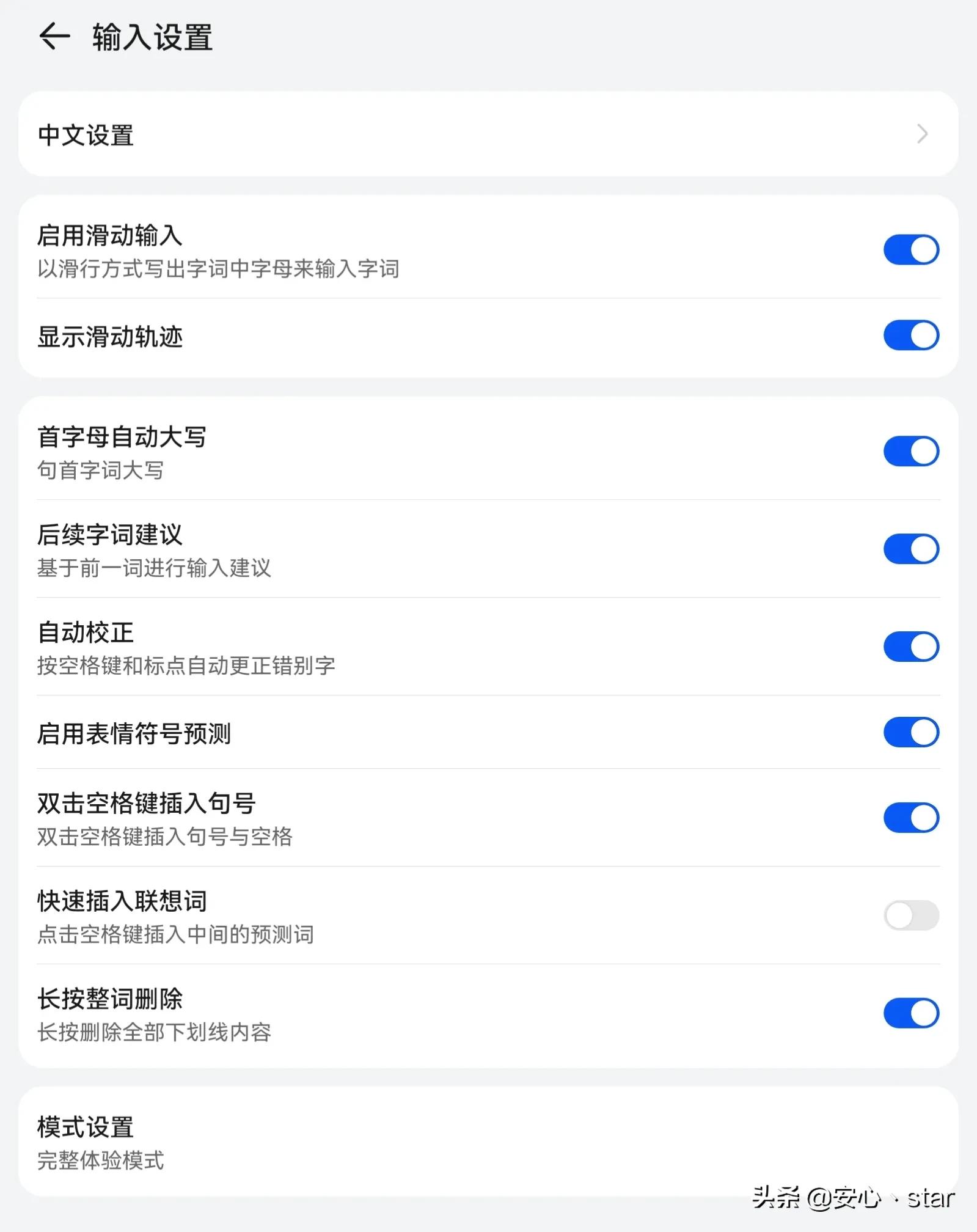
Task: Select the 完整体验模式 subtitle text
Action: 101,1160
